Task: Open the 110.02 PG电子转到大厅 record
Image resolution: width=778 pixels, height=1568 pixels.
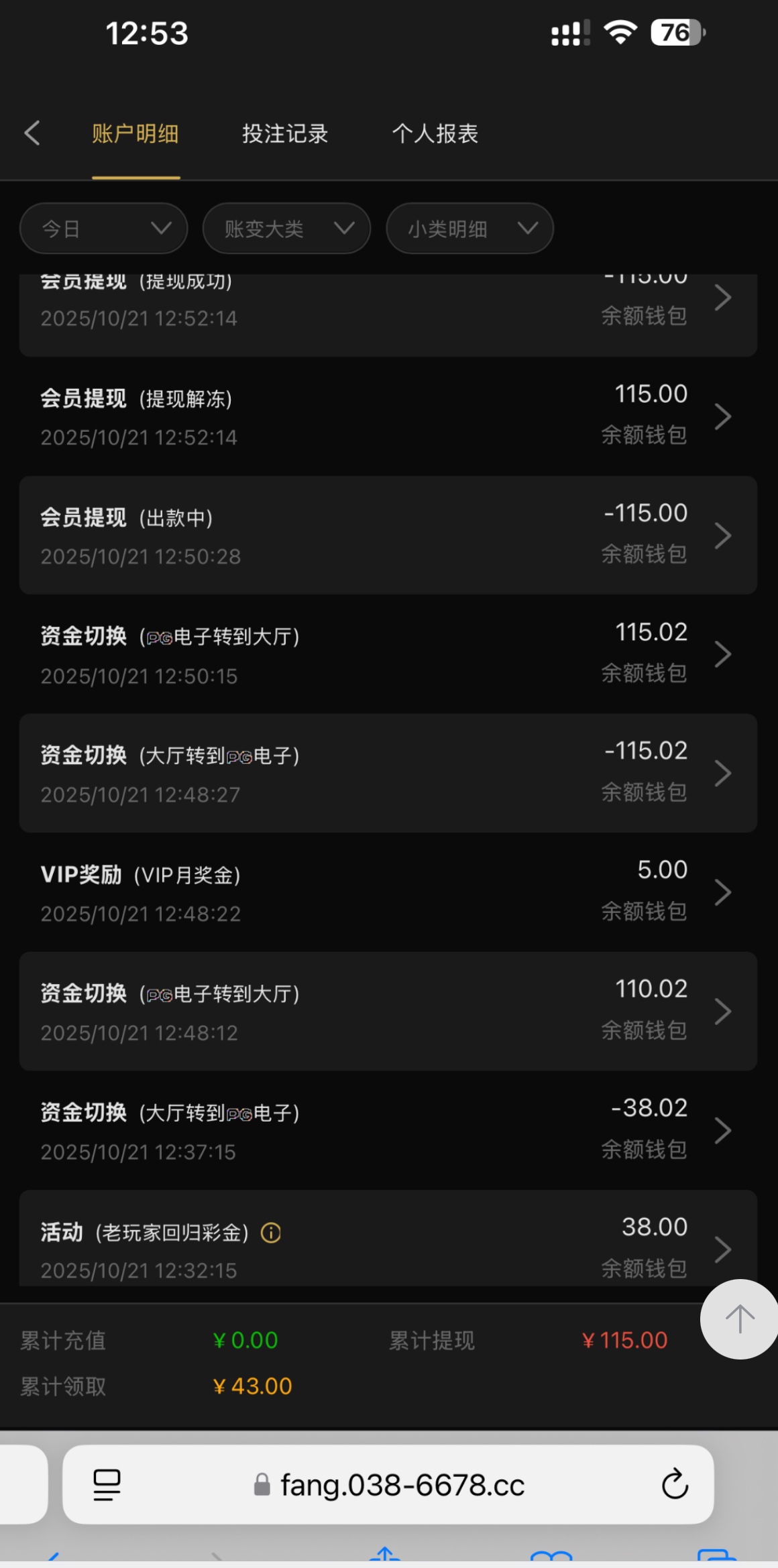Action: (x=388, y=1011)
